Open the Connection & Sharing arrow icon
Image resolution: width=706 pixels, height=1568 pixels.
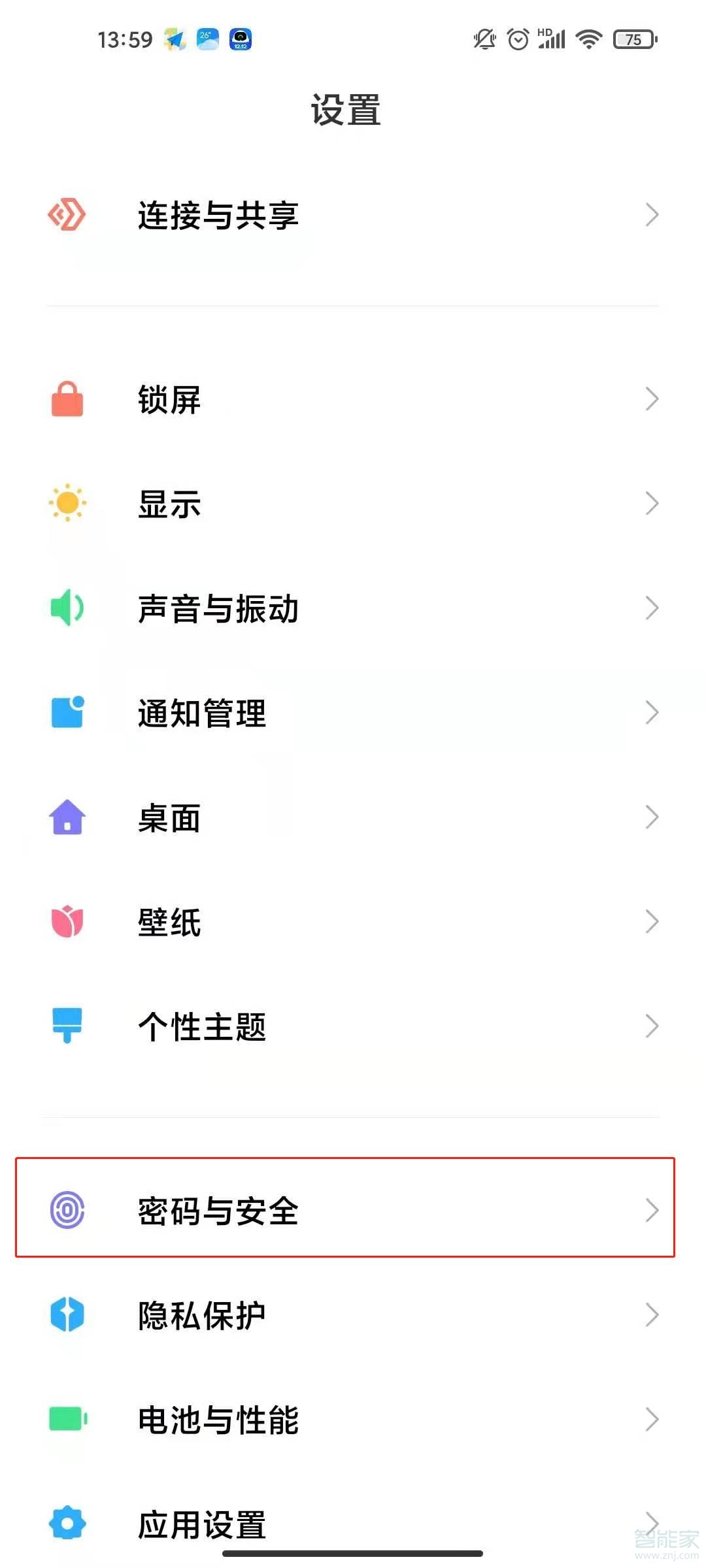coord(651,216)
